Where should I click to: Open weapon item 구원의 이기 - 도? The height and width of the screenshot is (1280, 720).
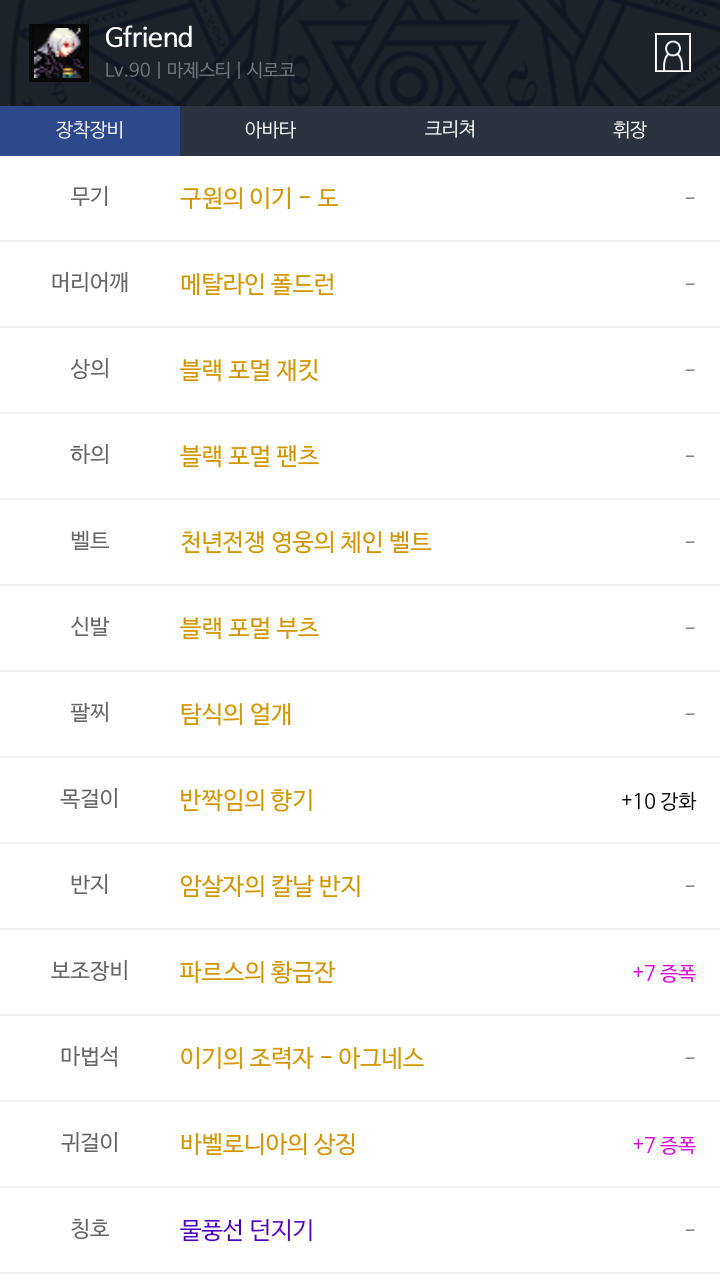(360, 198)
